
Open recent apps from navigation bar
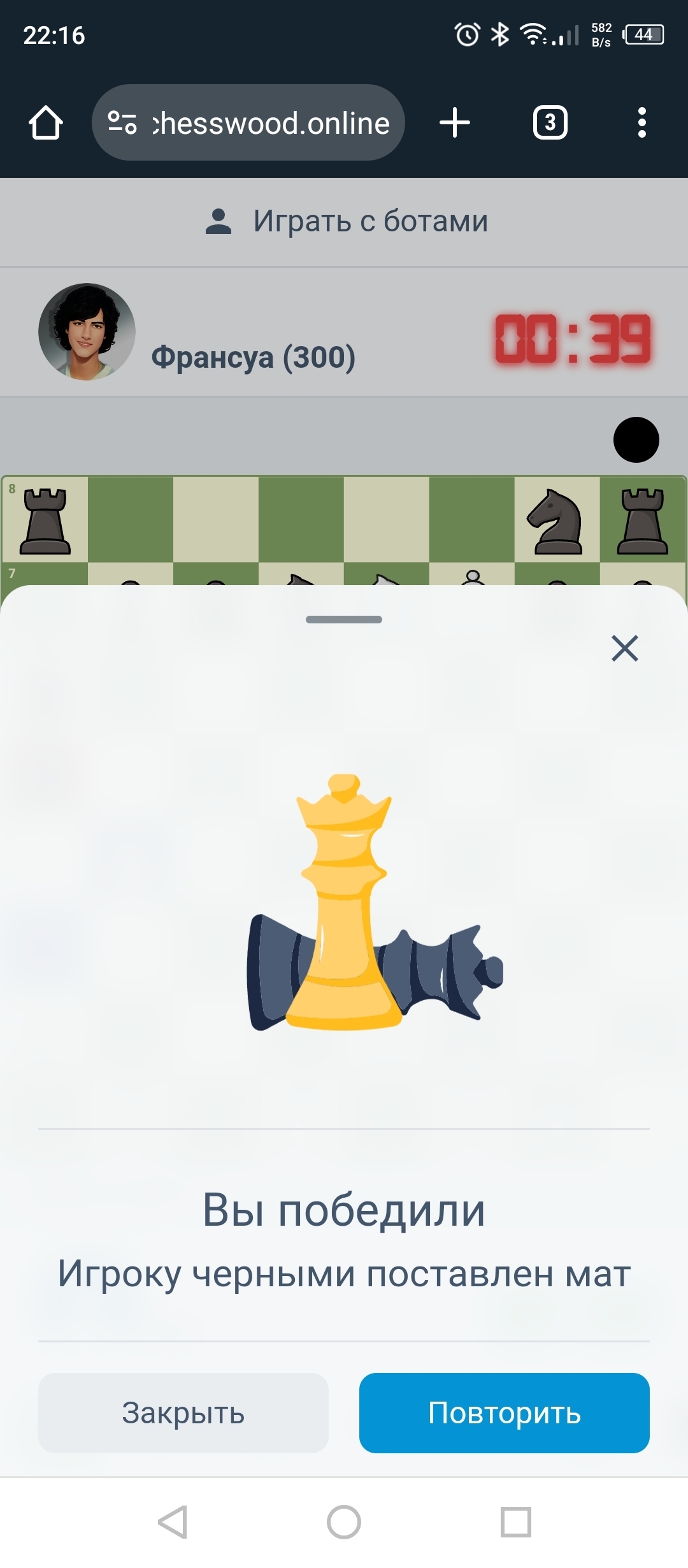point(515,1522)
